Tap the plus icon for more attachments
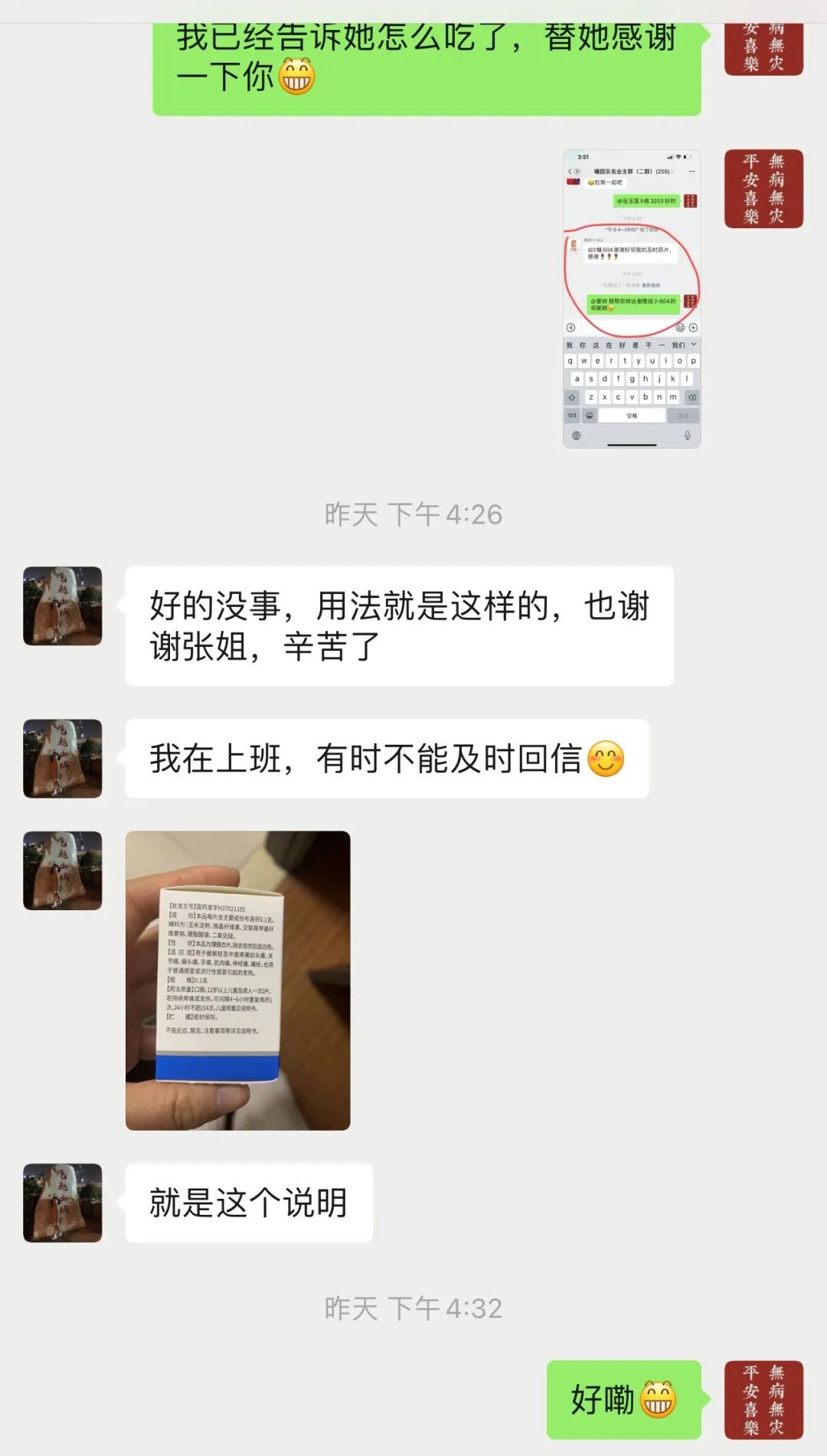Viewport: 827px width, 1456px height. pyautogui.click(x=693, y=328)
